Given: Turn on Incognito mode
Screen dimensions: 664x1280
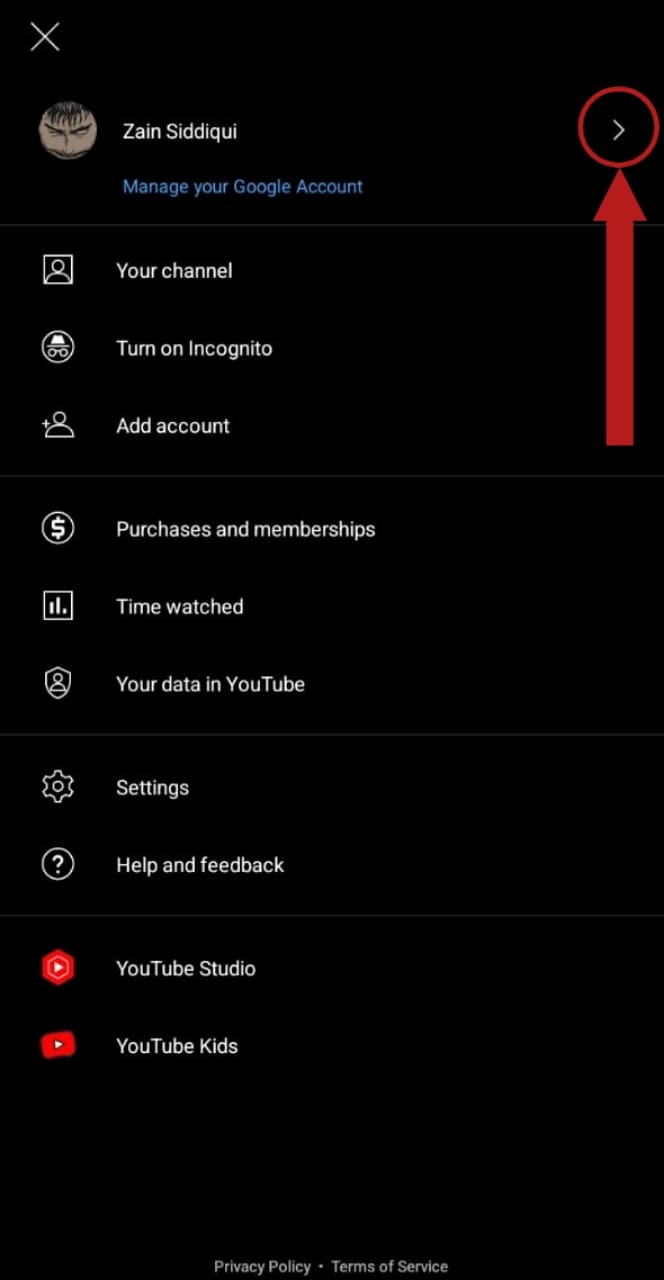Looking at the screenshot, I should 194,349.
